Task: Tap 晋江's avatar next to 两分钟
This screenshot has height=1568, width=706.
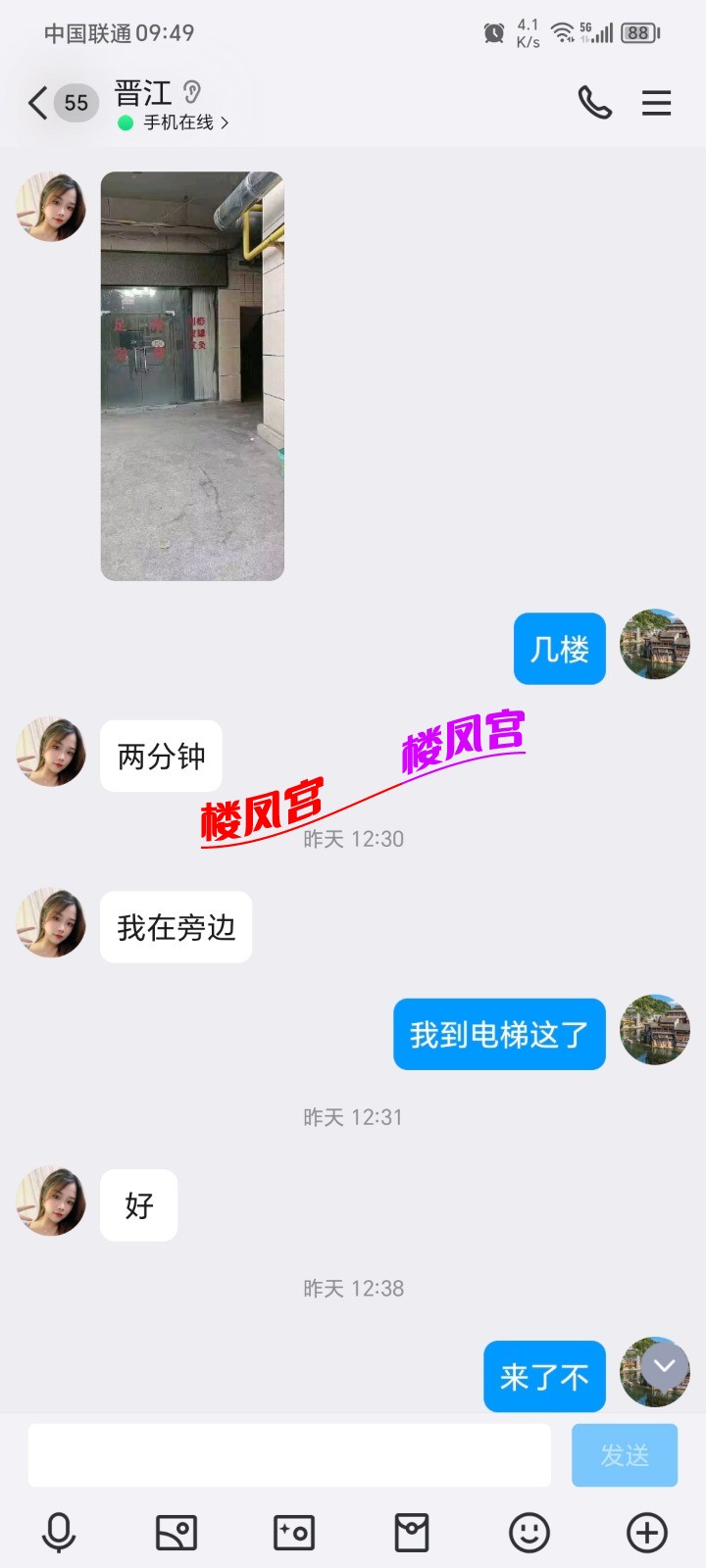Action: click(x=50, y=753)
